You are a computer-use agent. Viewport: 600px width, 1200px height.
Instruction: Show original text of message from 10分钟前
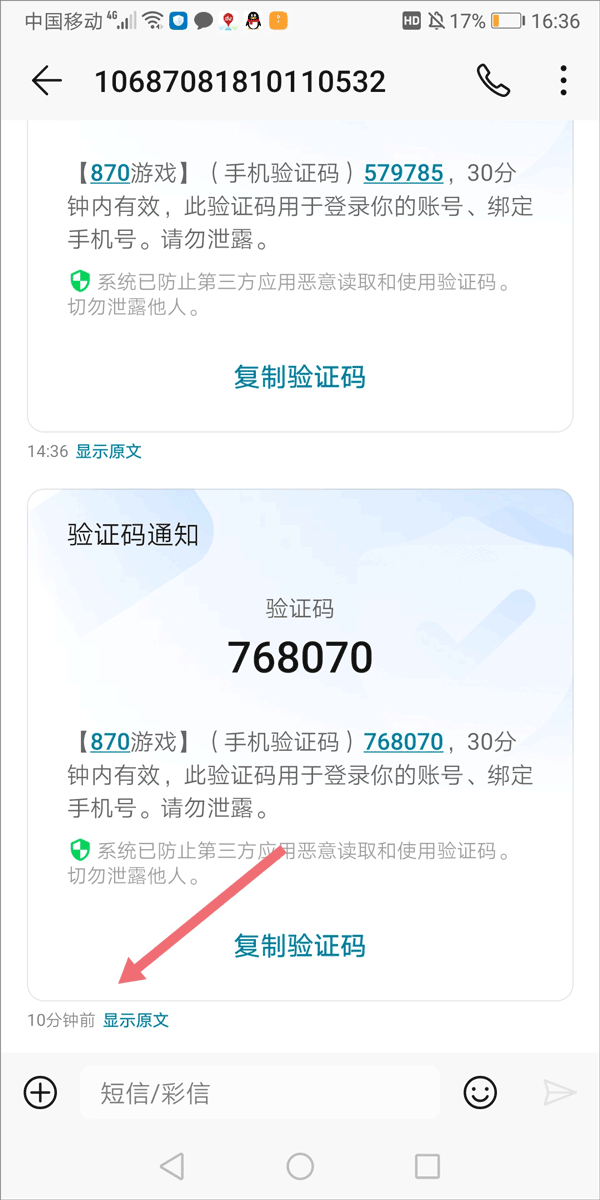tap(136, 1020)
